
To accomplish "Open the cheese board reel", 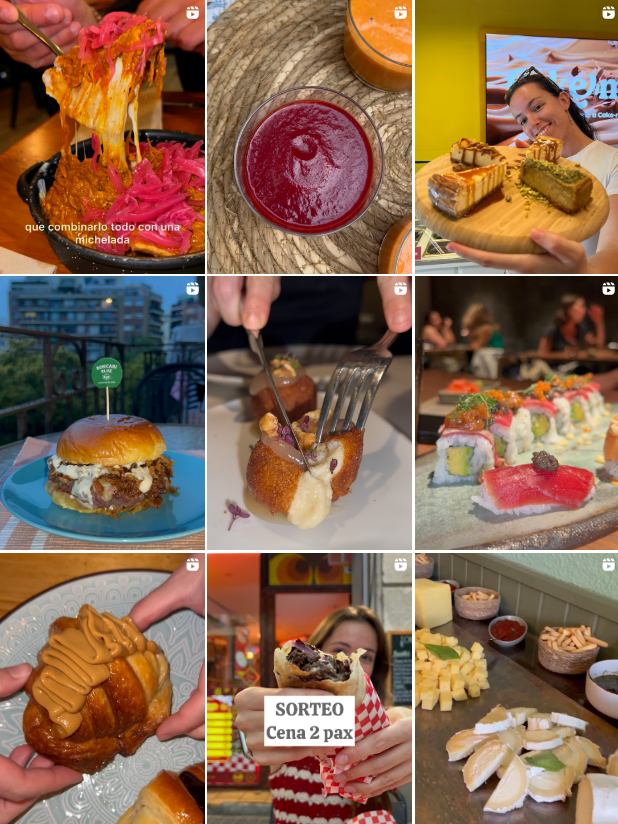I will (x=516, y=689).
